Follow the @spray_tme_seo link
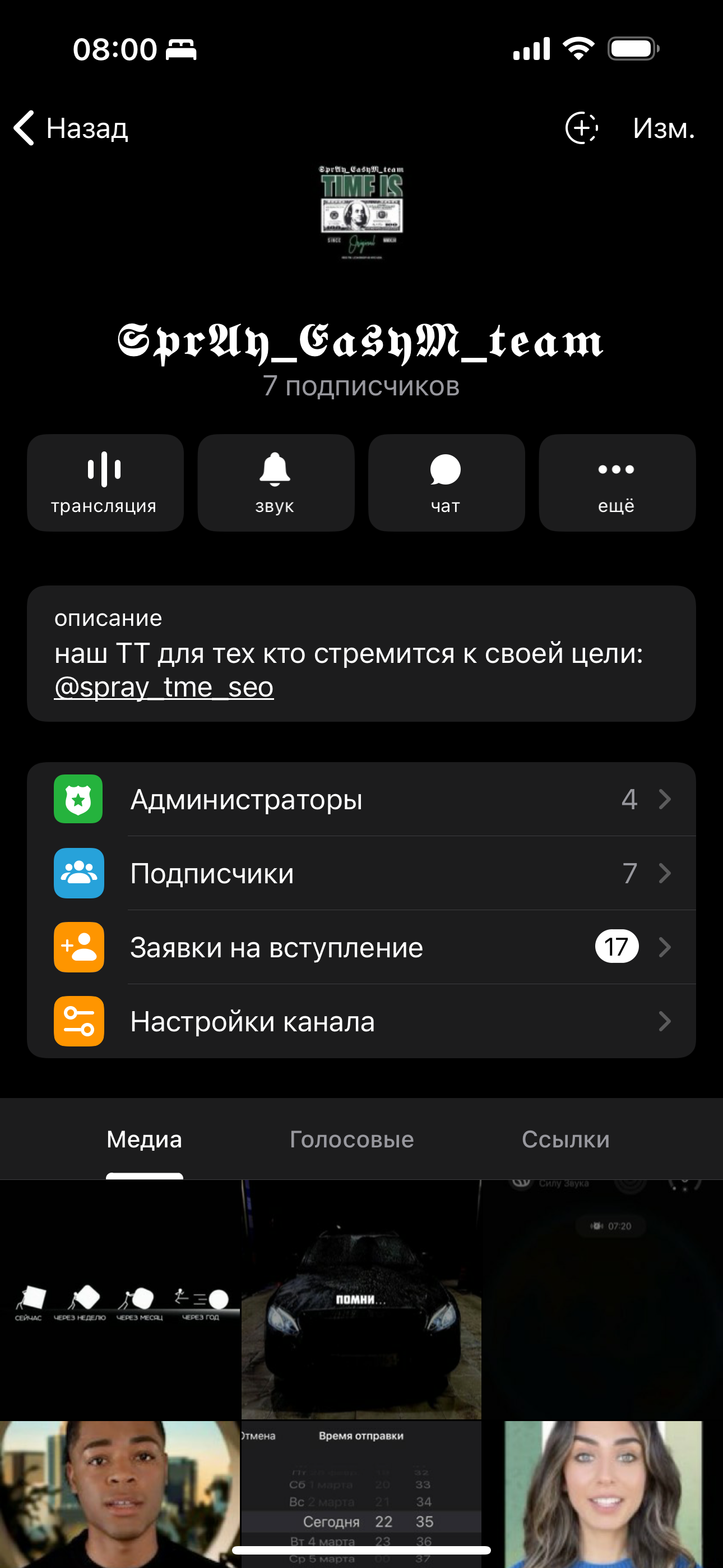Screen dimensions: 723x1568 click(x=164, y=687)
